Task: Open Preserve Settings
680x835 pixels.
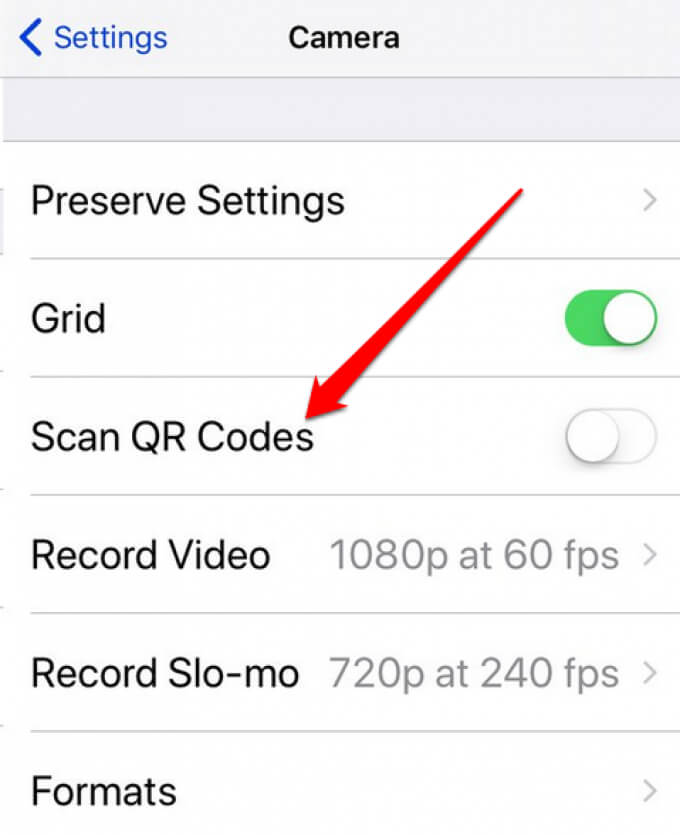Action: [340, 200]
